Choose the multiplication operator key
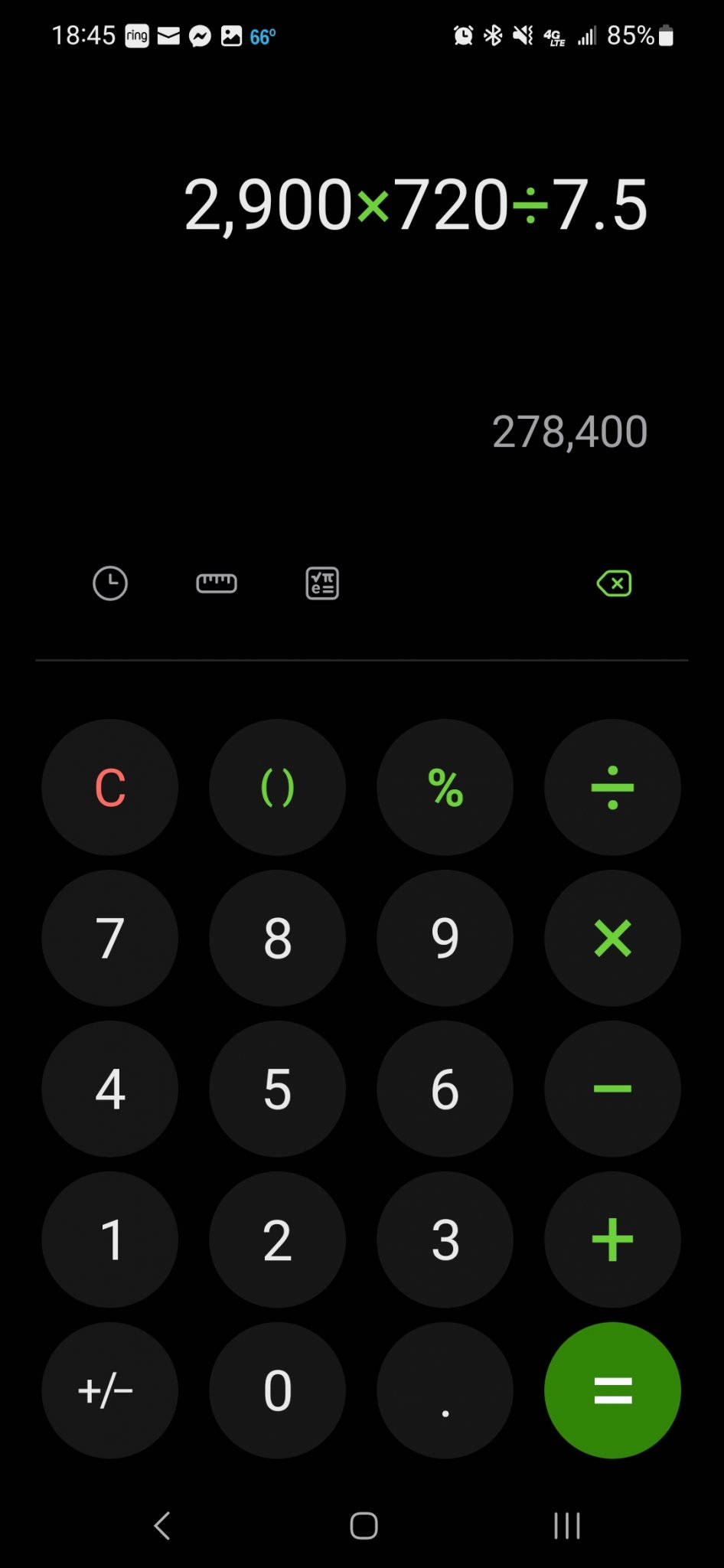 (x=612, y=938)
